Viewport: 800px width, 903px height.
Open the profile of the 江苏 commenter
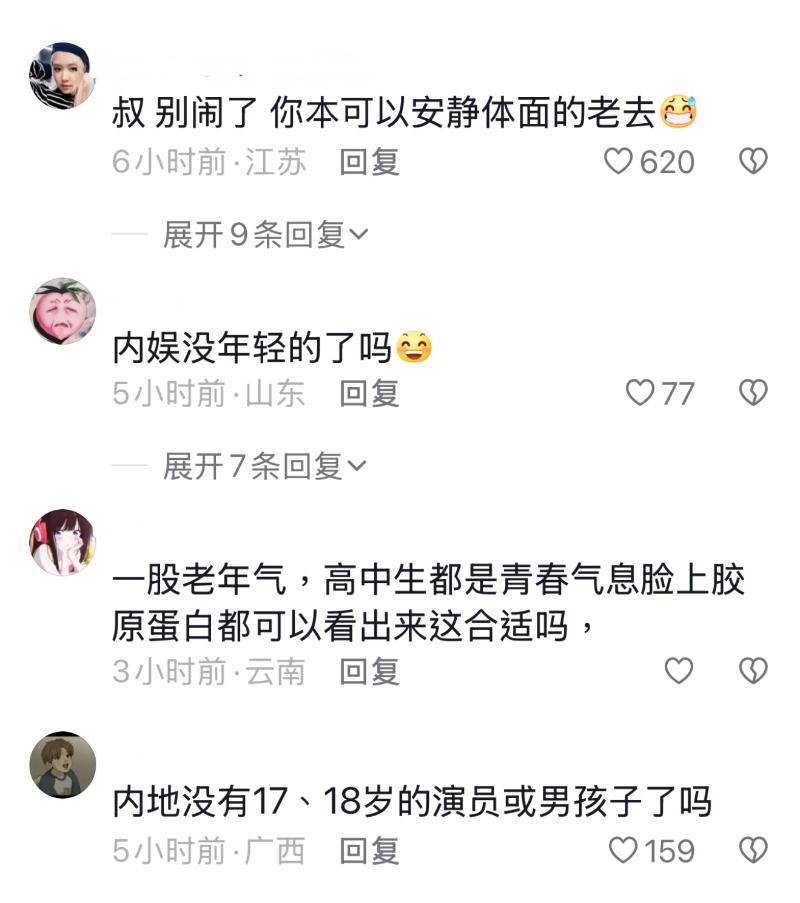62,75
